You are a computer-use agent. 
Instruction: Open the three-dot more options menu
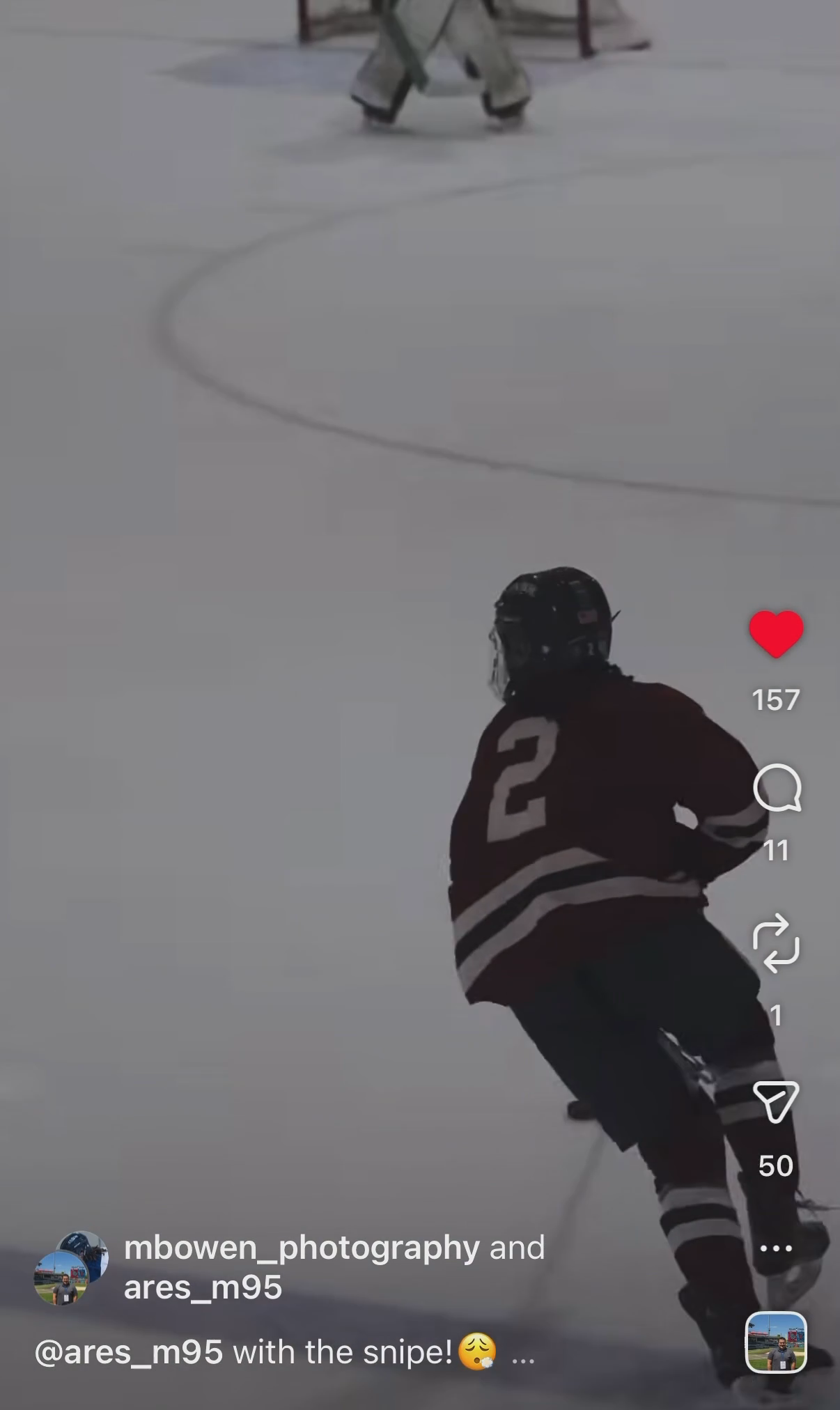coord(776,1248)
